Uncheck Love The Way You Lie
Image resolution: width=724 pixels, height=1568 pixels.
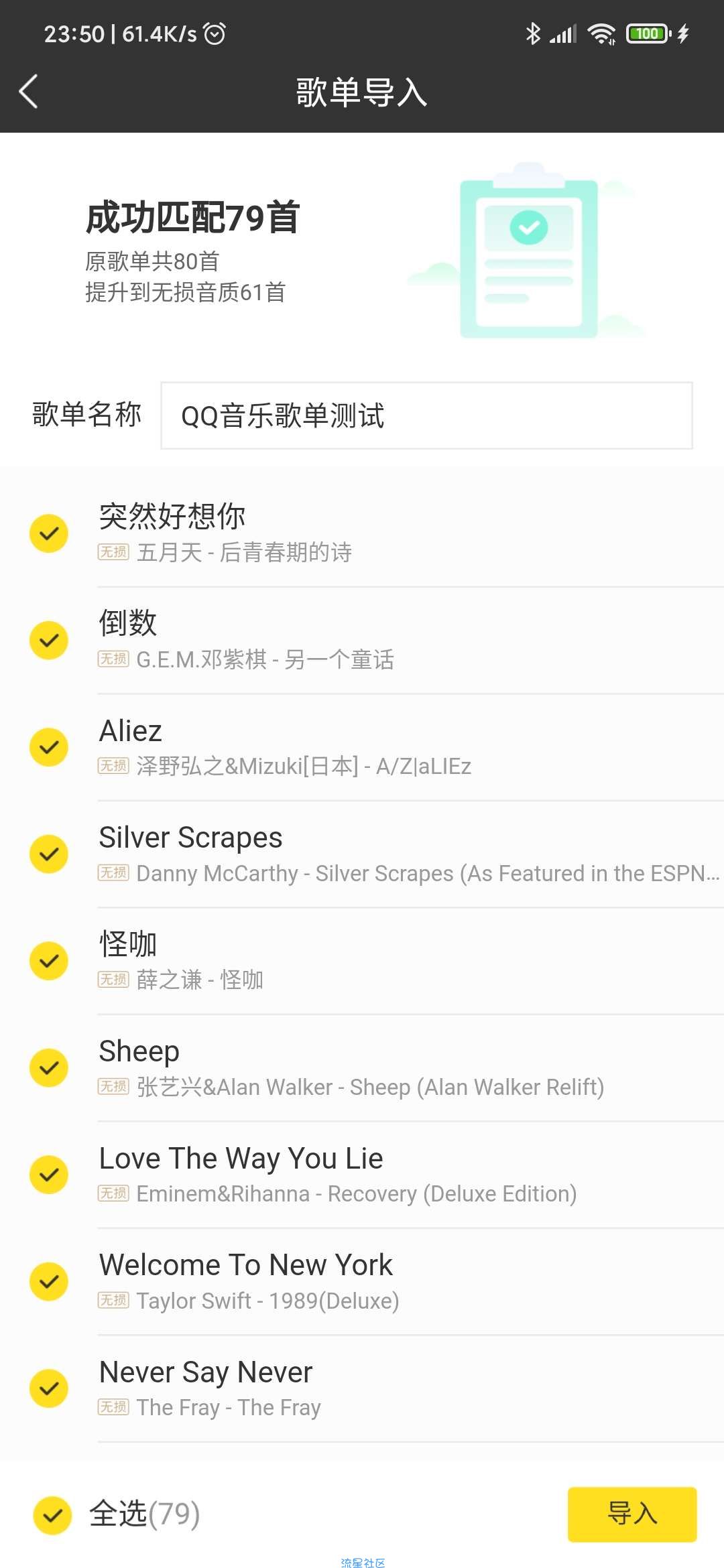[49, 1175]
